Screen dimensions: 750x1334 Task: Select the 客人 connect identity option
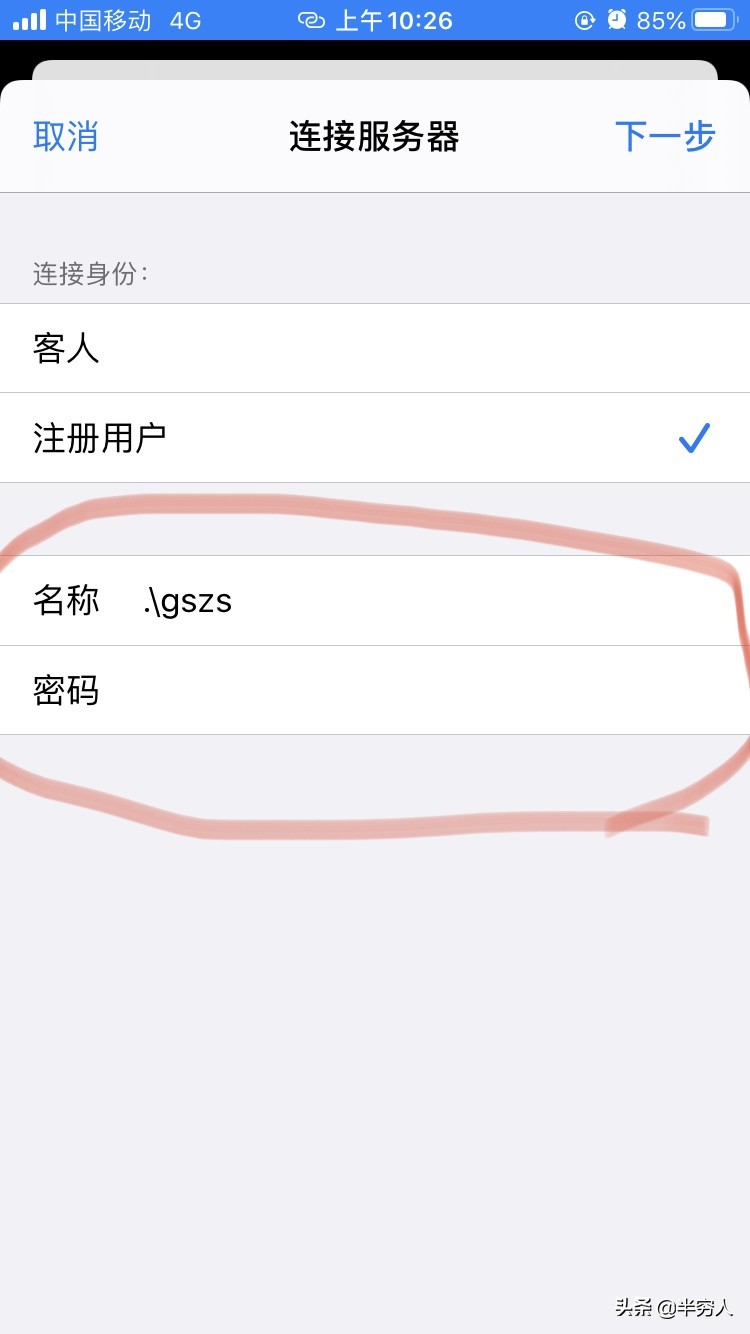[x=375, y=349]
